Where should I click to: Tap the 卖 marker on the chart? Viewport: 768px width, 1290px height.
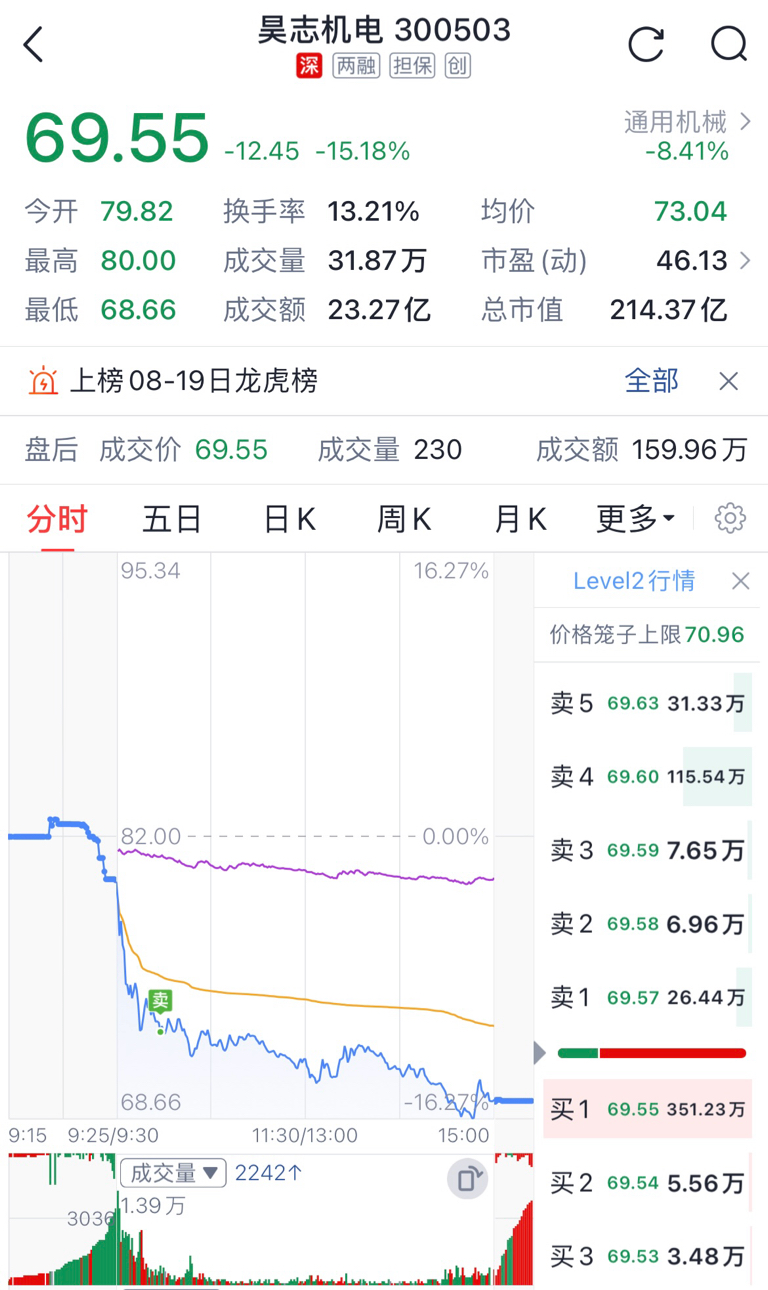pos(160,1000)
